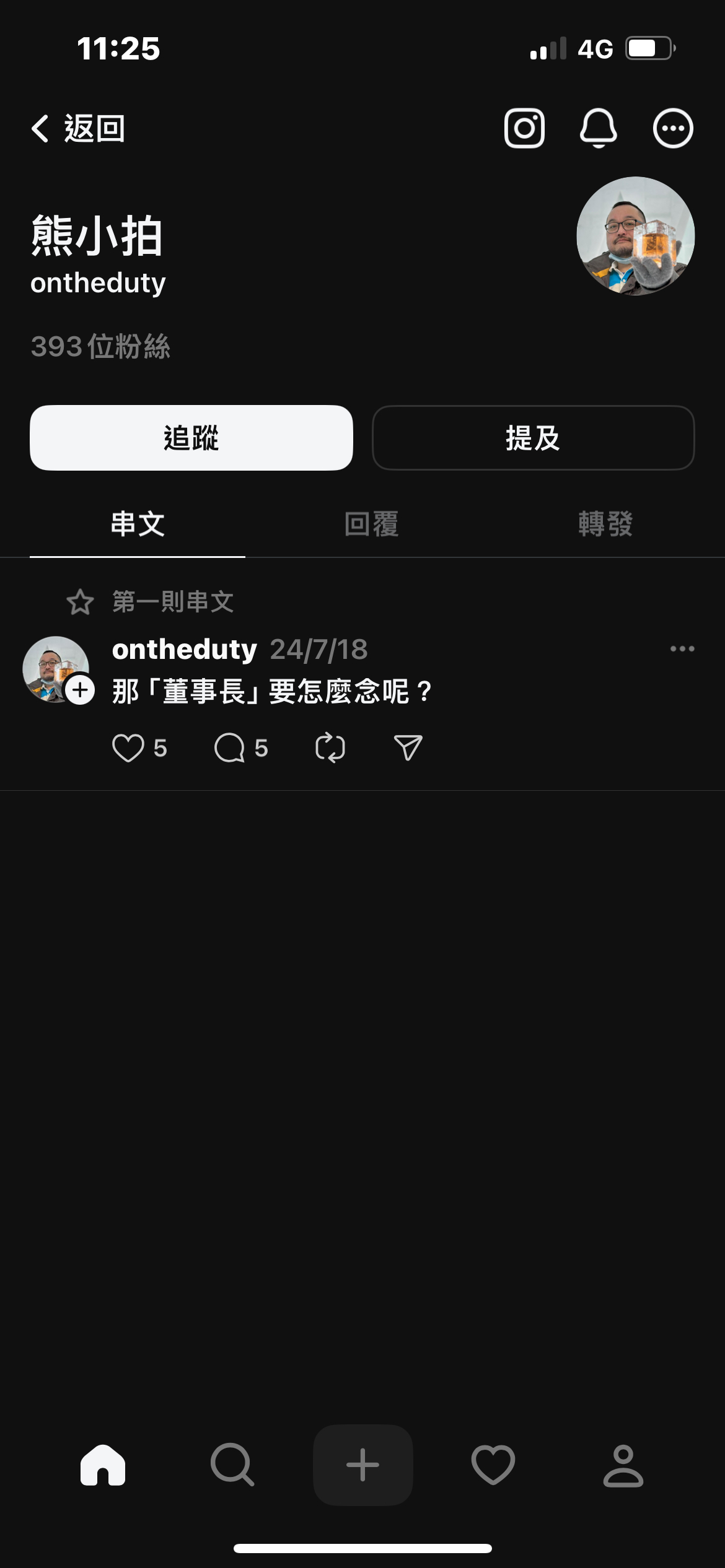Screen dimensions: 725x1568
Task: Mention this user via the 提及 button
Action: [533, 438]
